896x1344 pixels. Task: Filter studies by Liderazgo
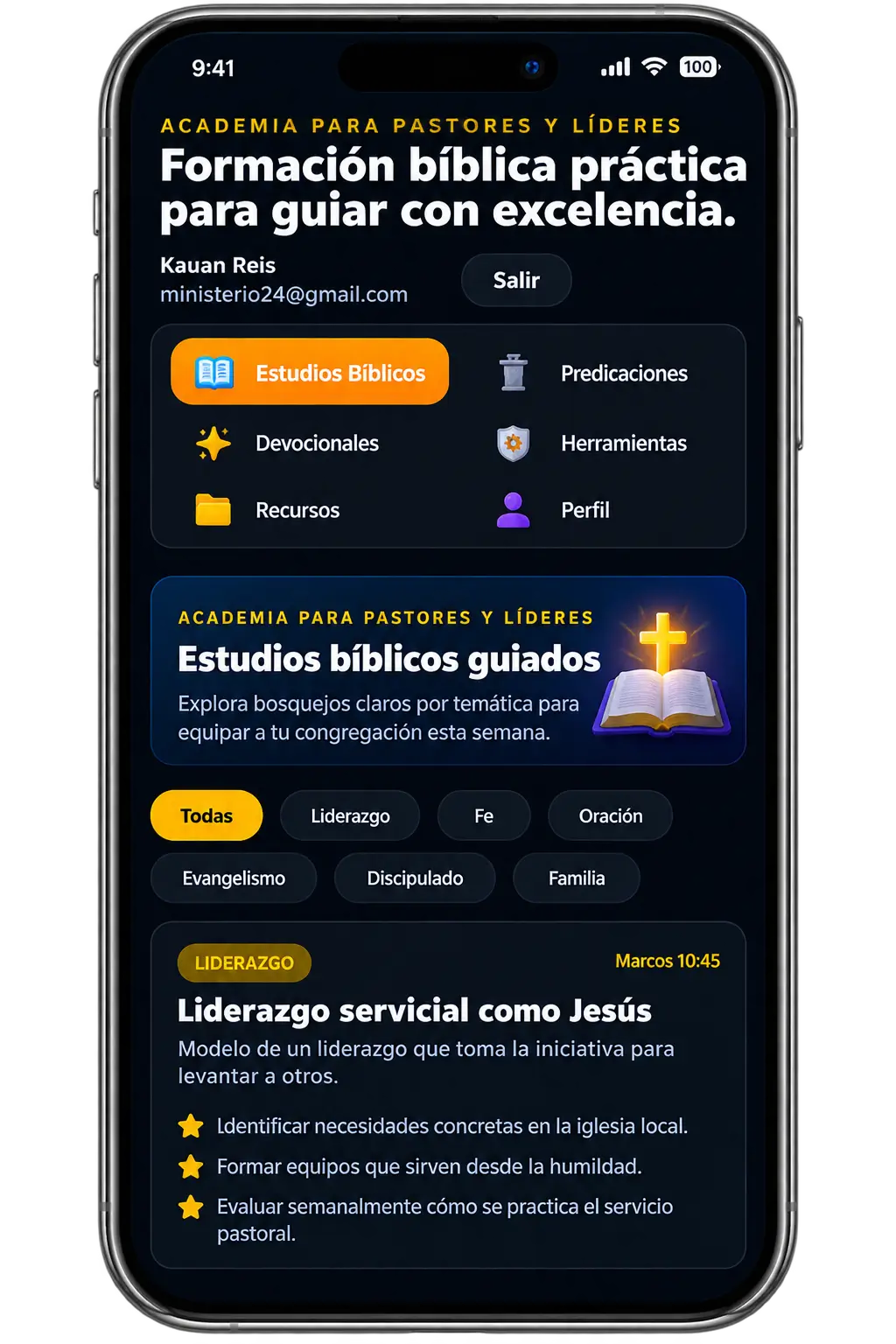(350, 815)
